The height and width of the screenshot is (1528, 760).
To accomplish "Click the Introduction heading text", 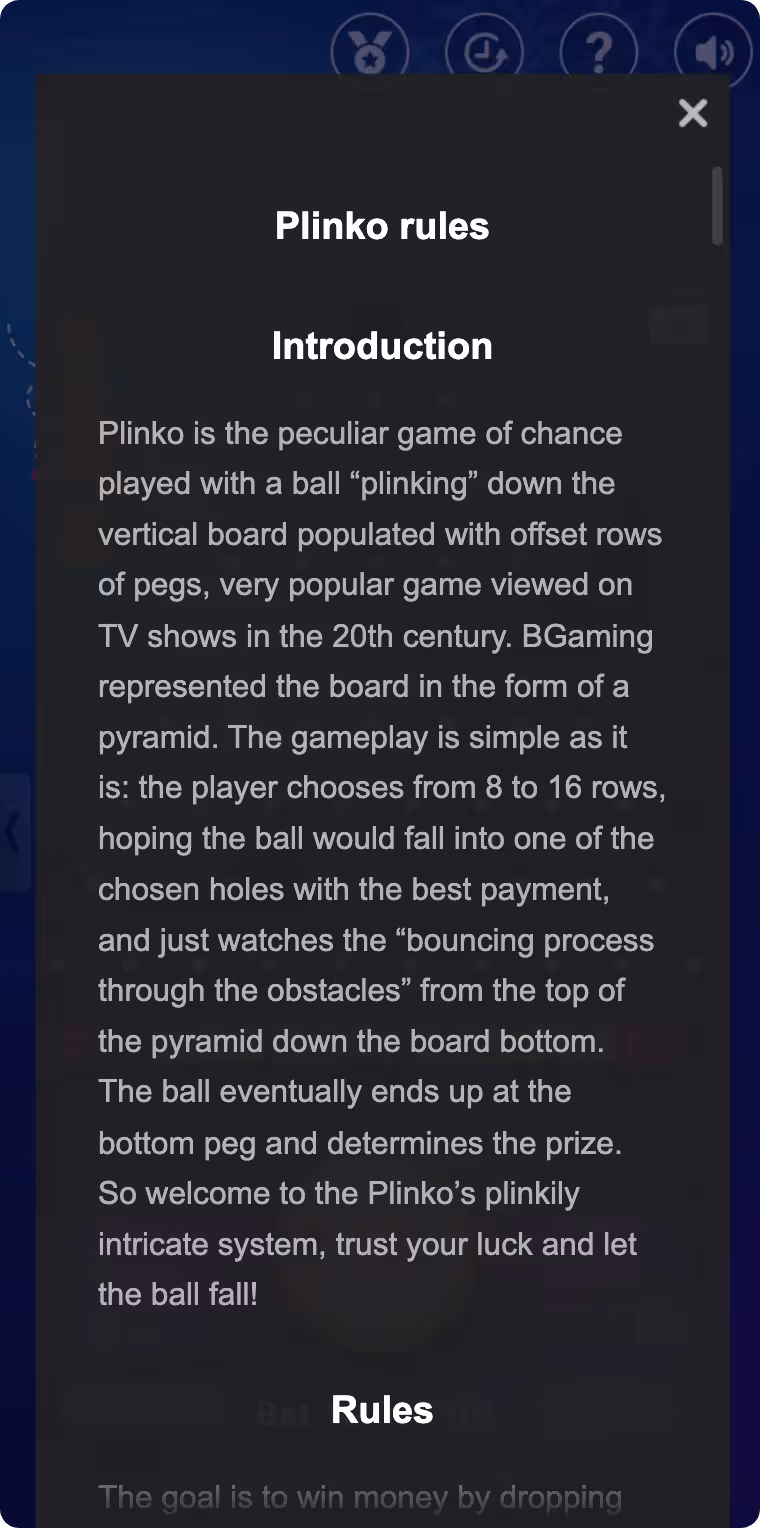I will coord(381,346).
